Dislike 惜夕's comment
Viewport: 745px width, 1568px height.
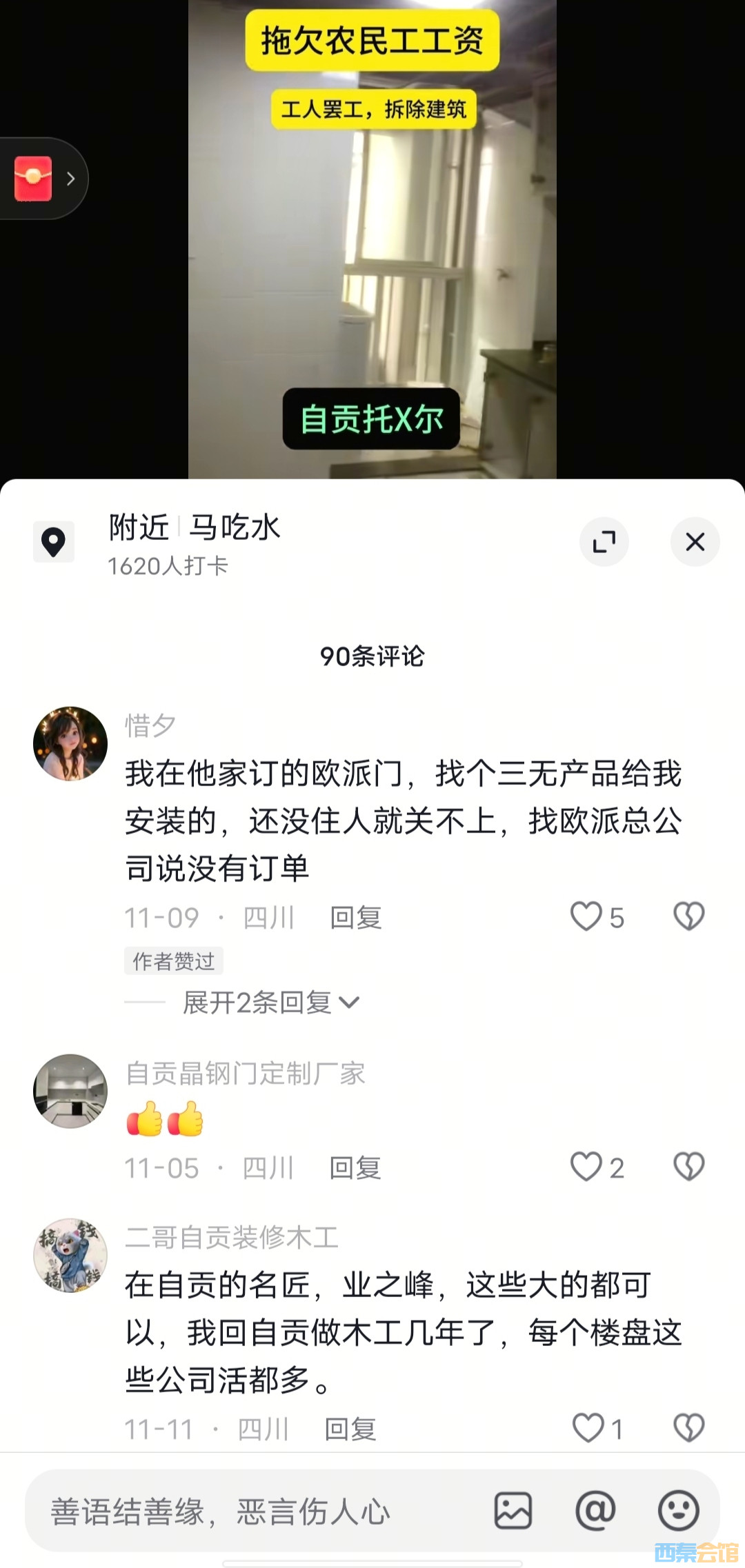tap(688, 917)
